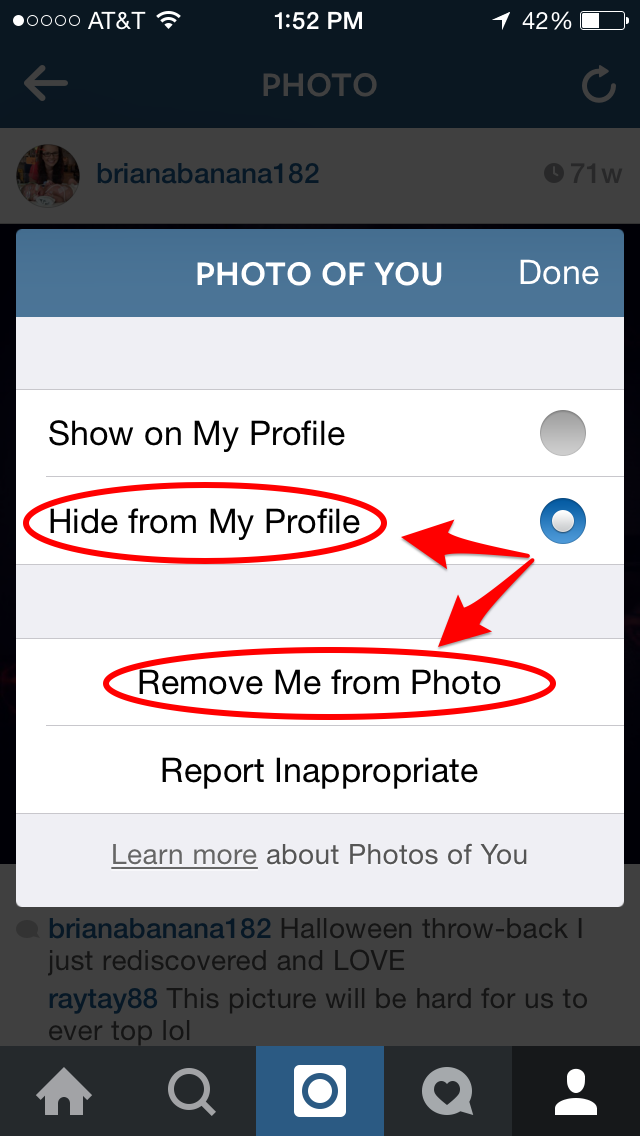Open the camera tab

pos(320,1091)
